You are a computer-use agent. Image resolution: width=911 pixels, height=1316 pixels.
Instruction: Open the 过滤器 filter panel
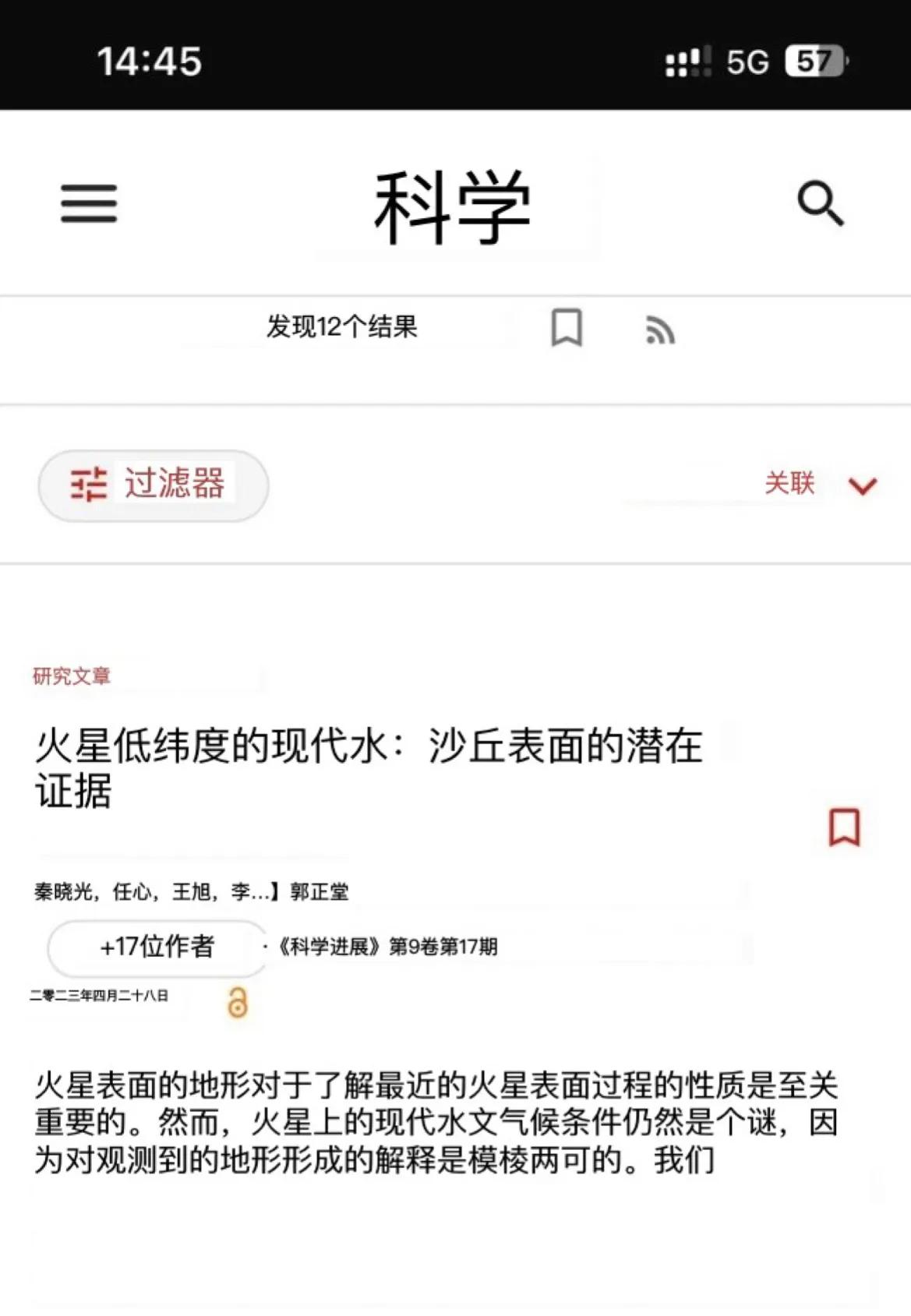153,485
